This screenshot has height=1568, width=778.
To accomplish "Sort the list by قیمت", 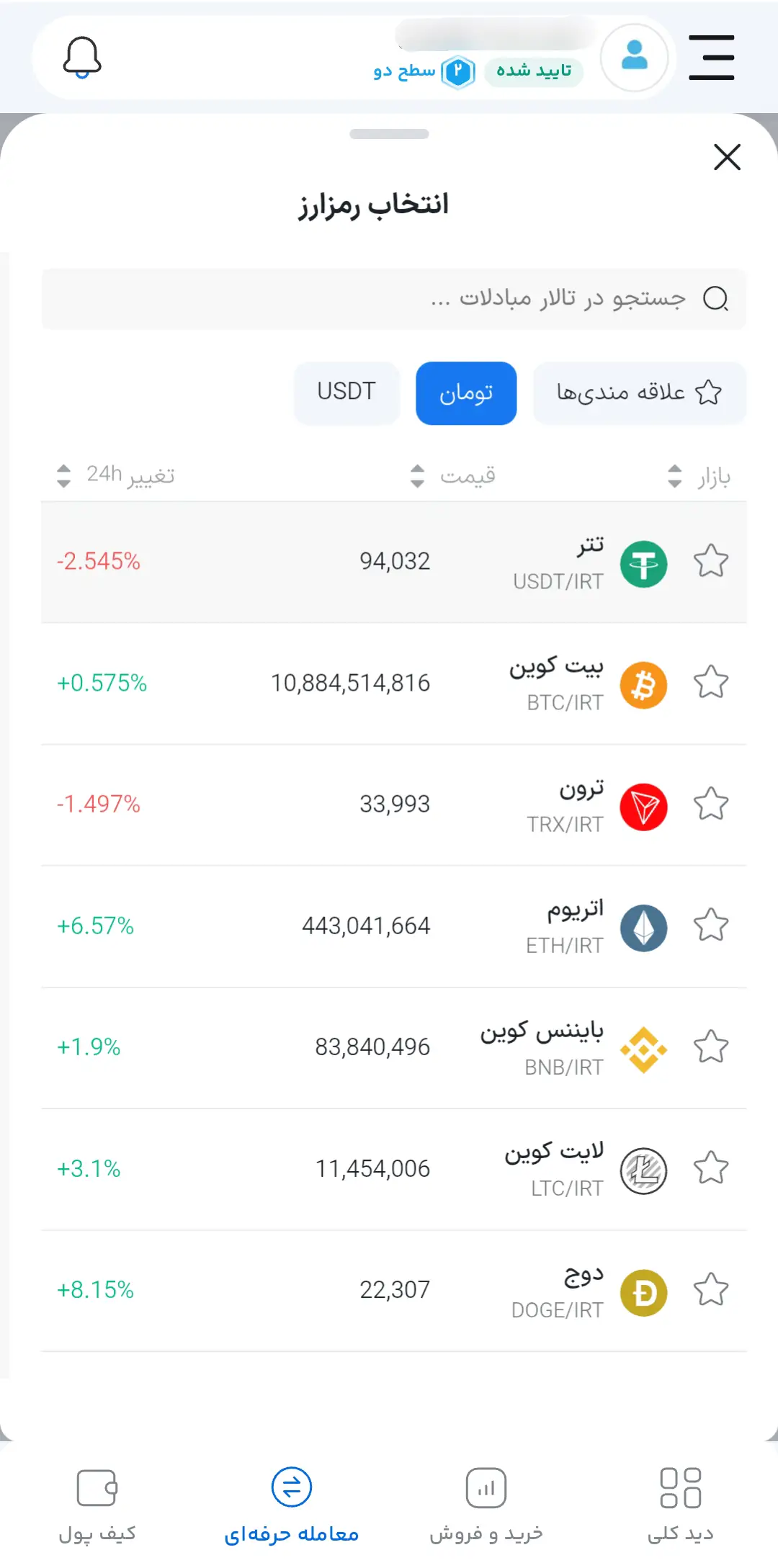I will coord(453,475).
